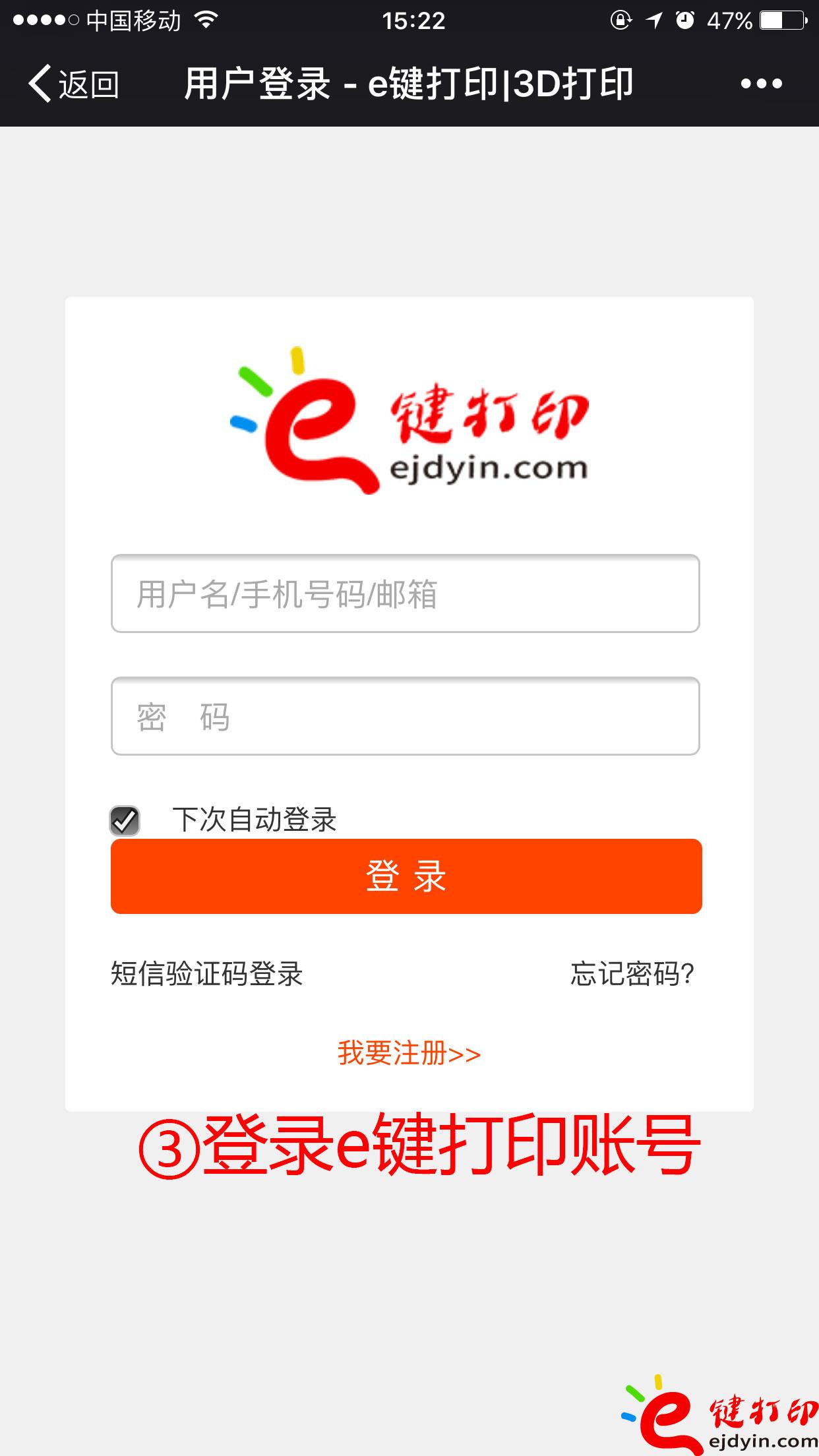Open the 我要注册>> sign-up link
This screenshot has width=819, height=1456.
409,1053
